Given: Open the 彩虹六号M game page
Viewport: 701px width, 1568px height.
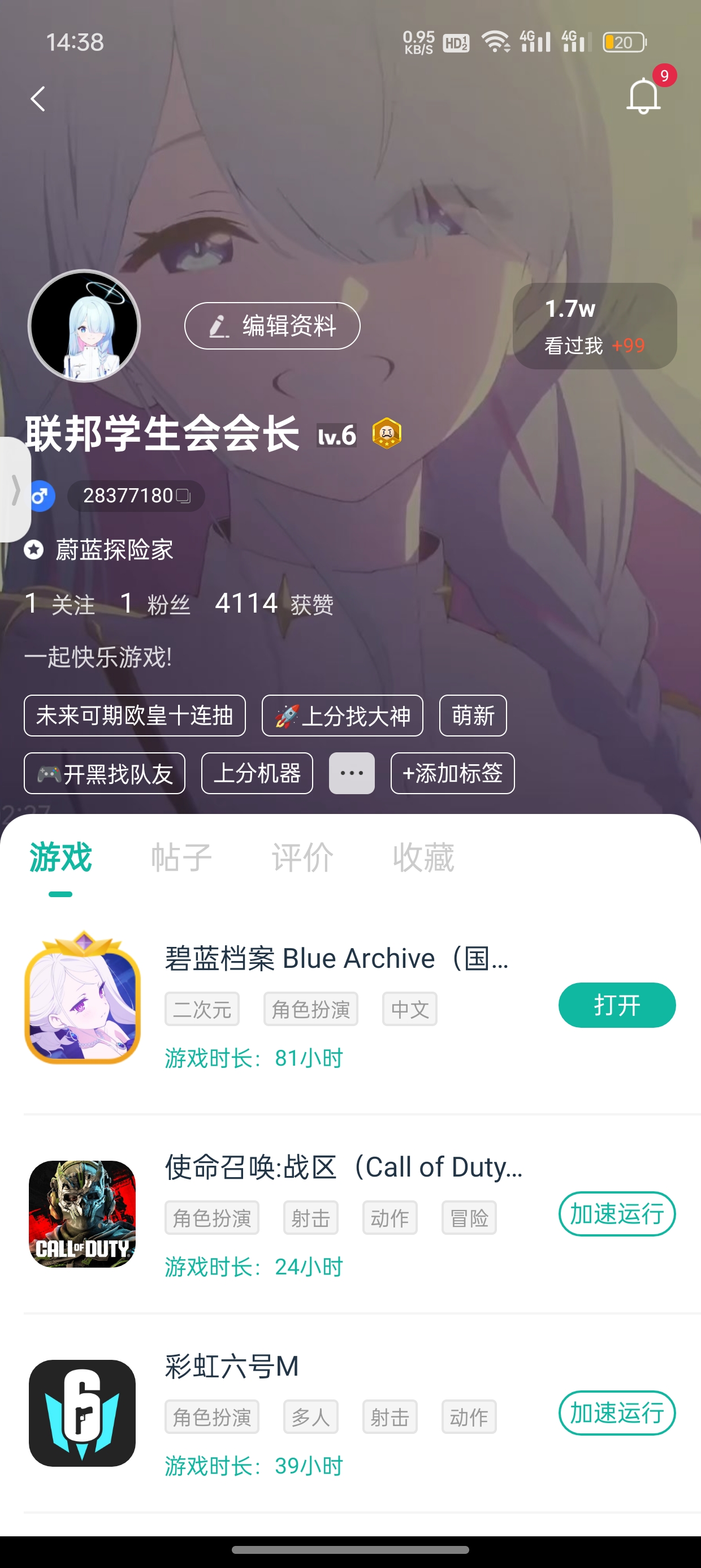Looking at the screenshot, I should [231, 1367].
